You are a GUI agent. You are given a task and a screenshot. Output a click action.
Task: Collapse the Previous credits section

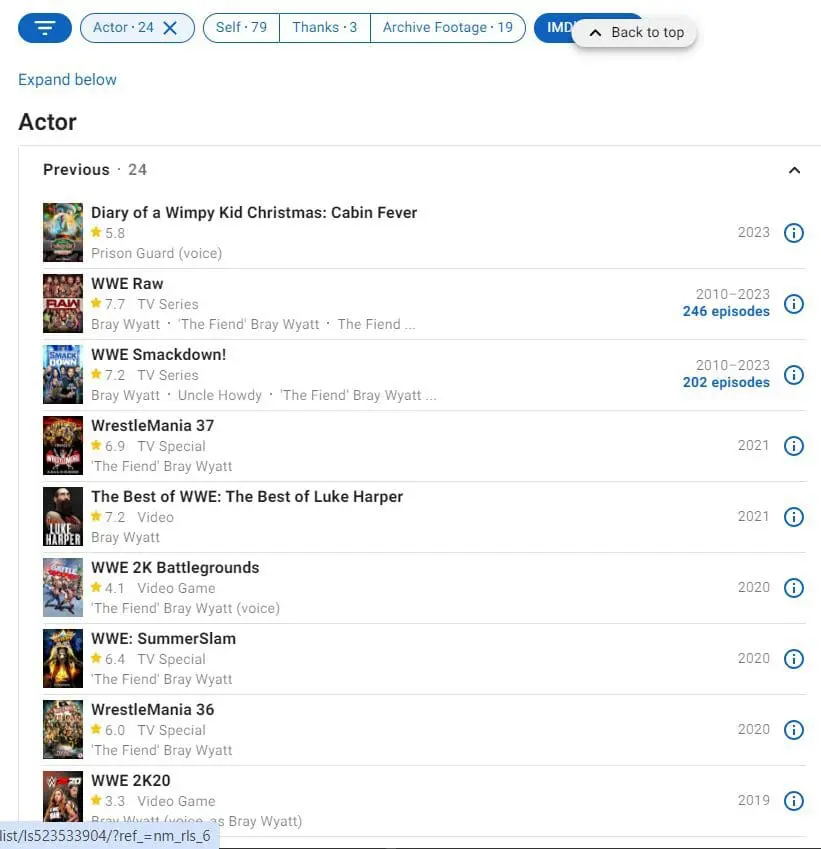point(794,170)
